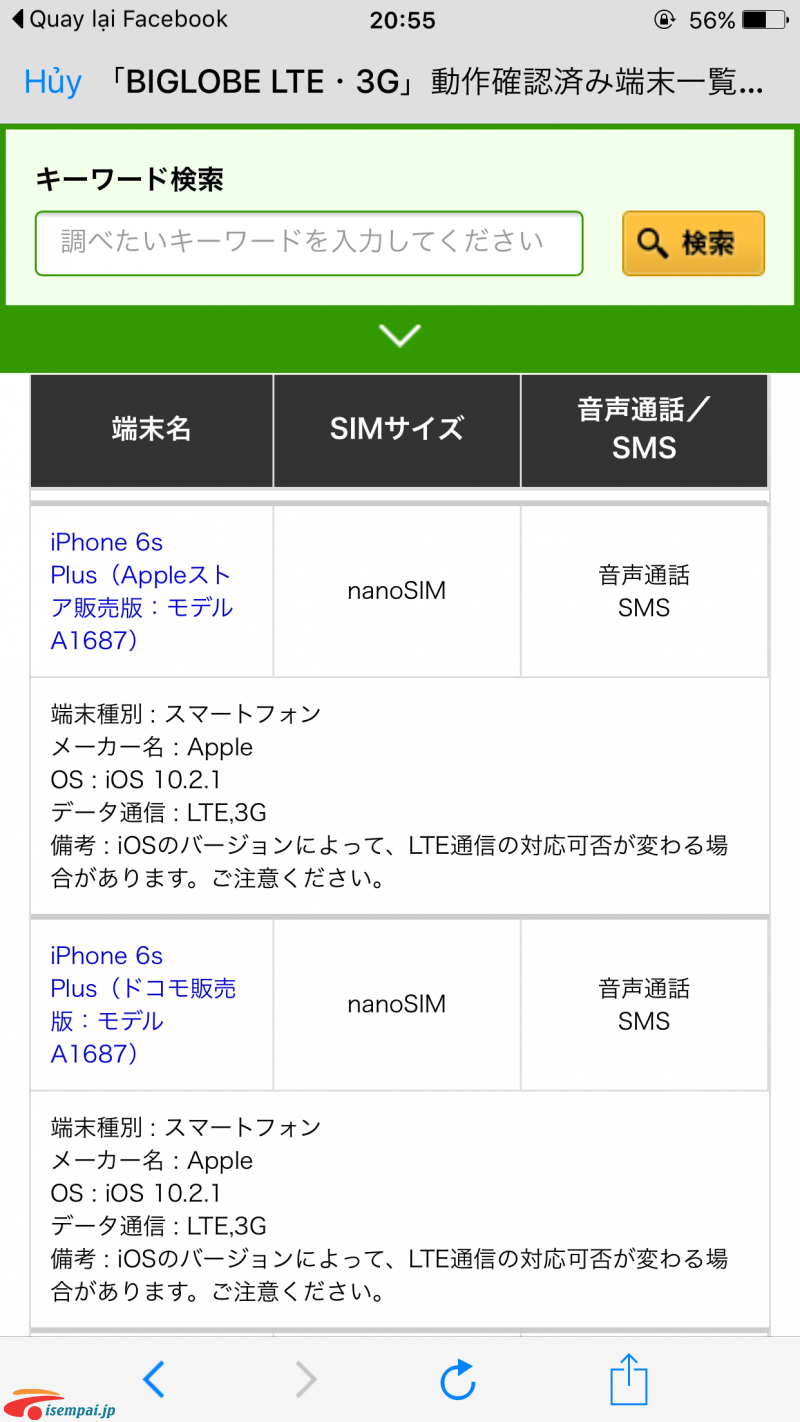Go forward to the next page

(305, 1380)
